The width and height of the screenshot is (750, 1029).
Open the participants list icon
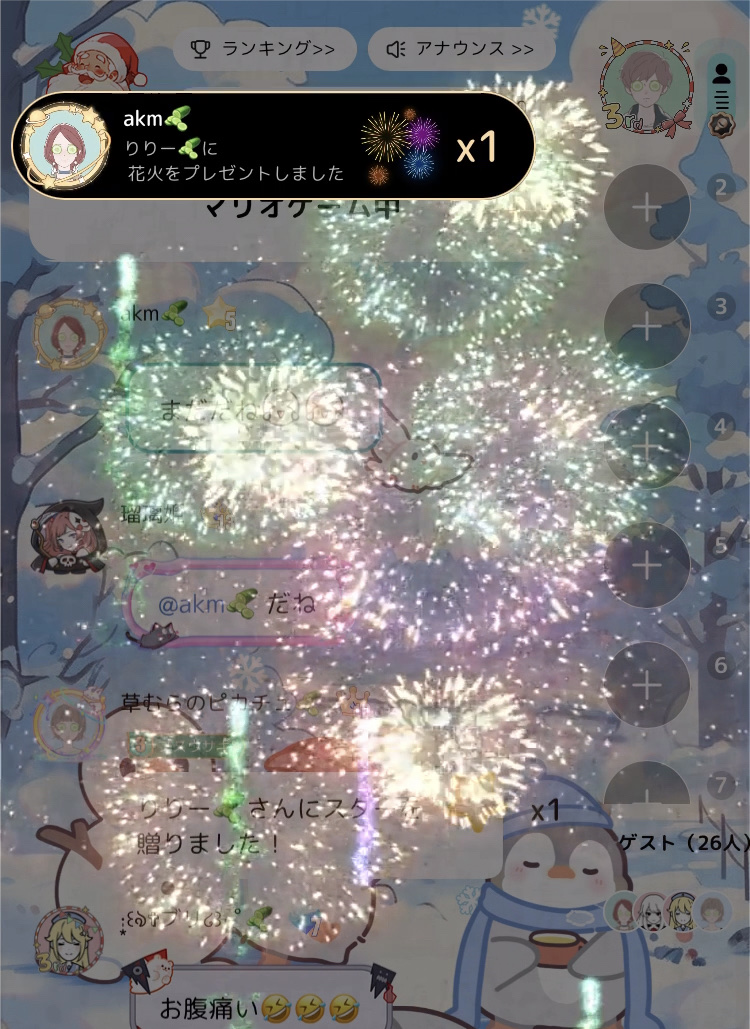pyautogui.click(x=720, y=86)
